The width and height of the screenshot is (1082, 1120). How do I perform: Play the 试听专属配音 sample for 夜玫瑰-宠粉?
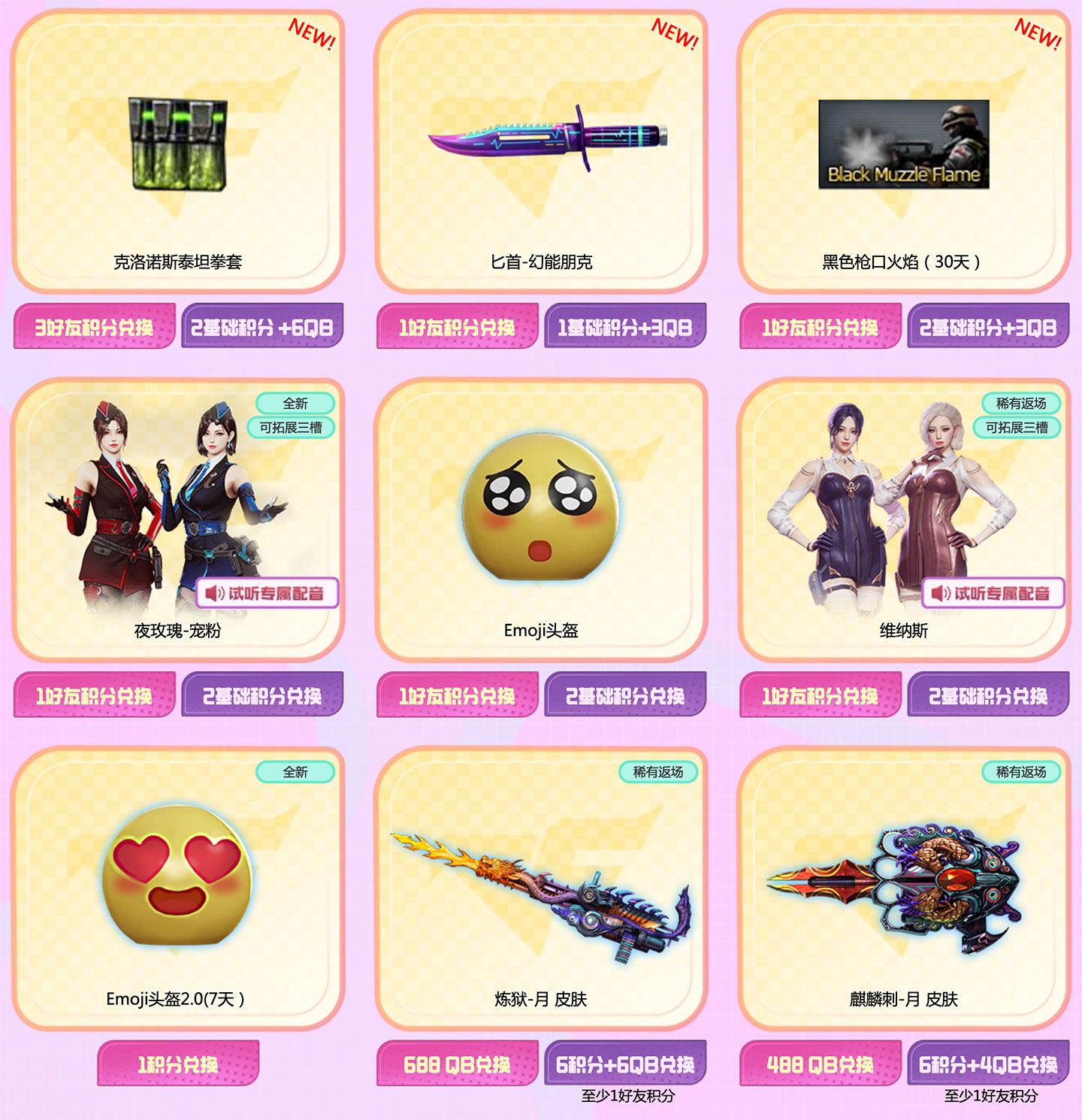click(267, 593)
